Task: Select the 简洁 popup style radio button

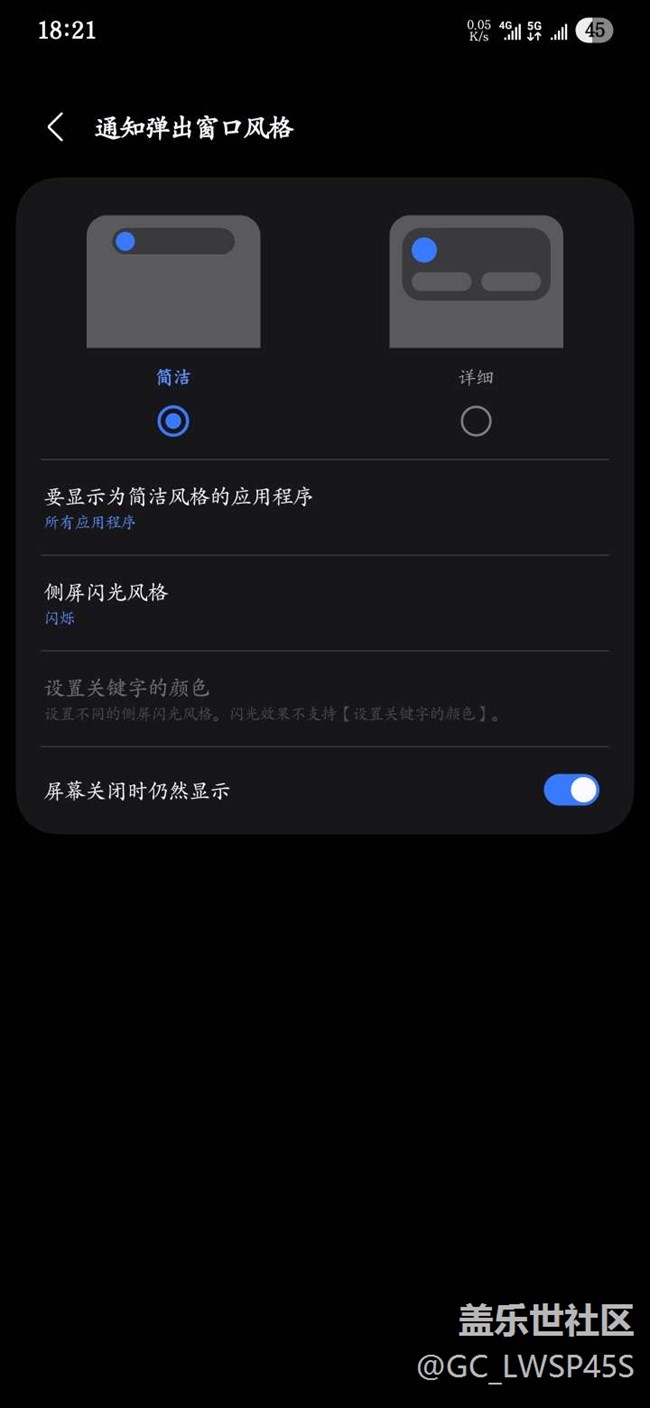Action: 173,421
